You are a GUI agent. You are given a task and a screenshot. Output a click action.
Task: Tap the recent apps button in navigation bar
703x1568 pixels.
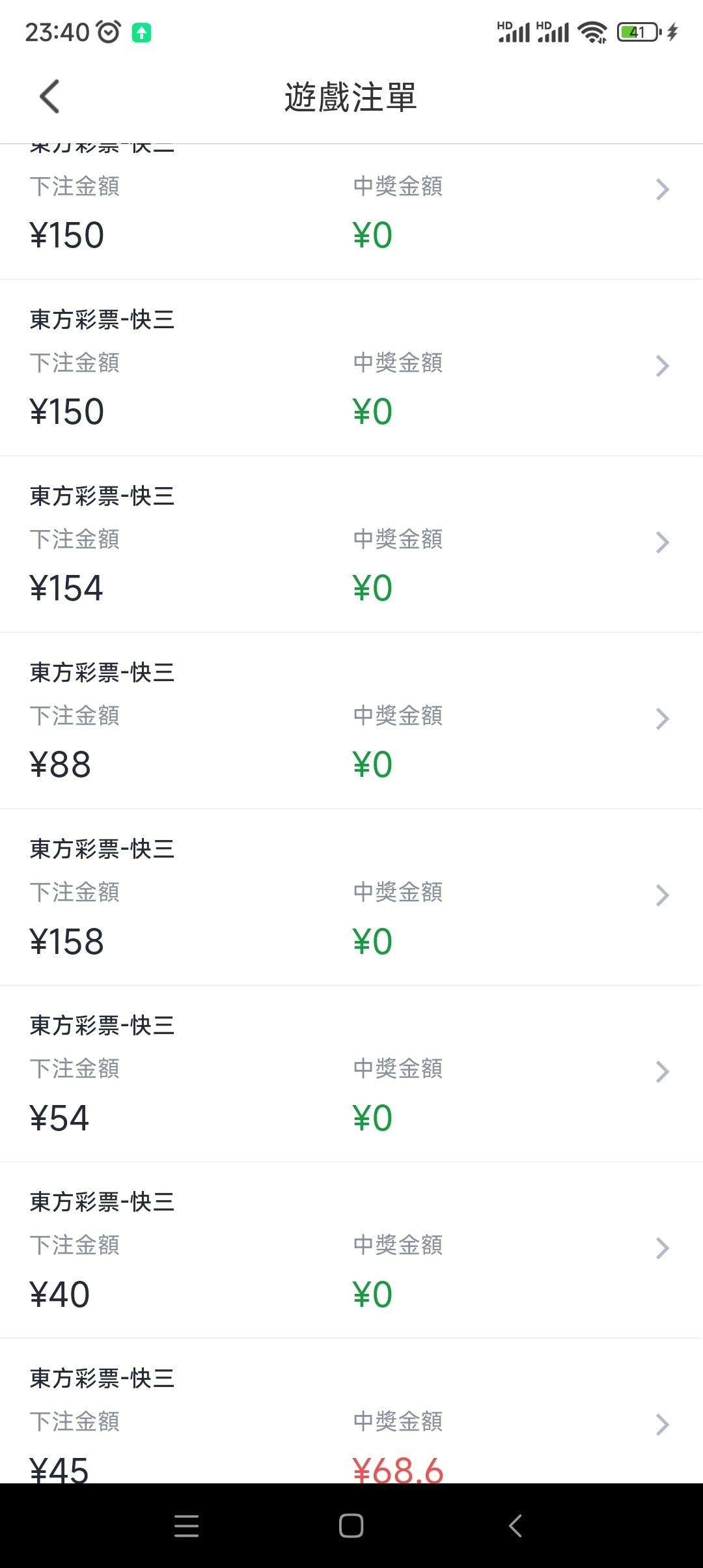187,1527
